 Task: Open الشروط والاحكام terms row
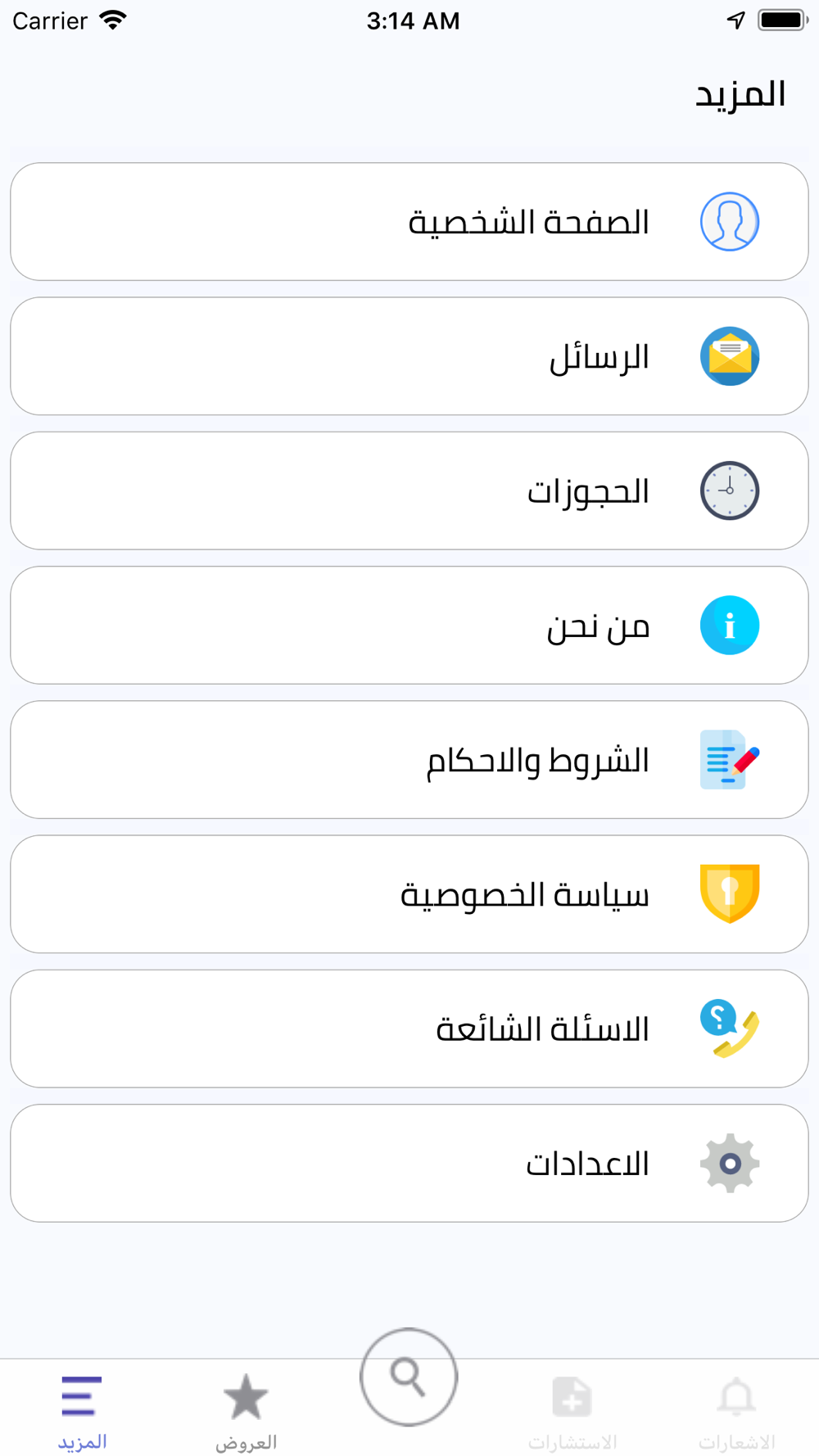(x=409, y=759)
